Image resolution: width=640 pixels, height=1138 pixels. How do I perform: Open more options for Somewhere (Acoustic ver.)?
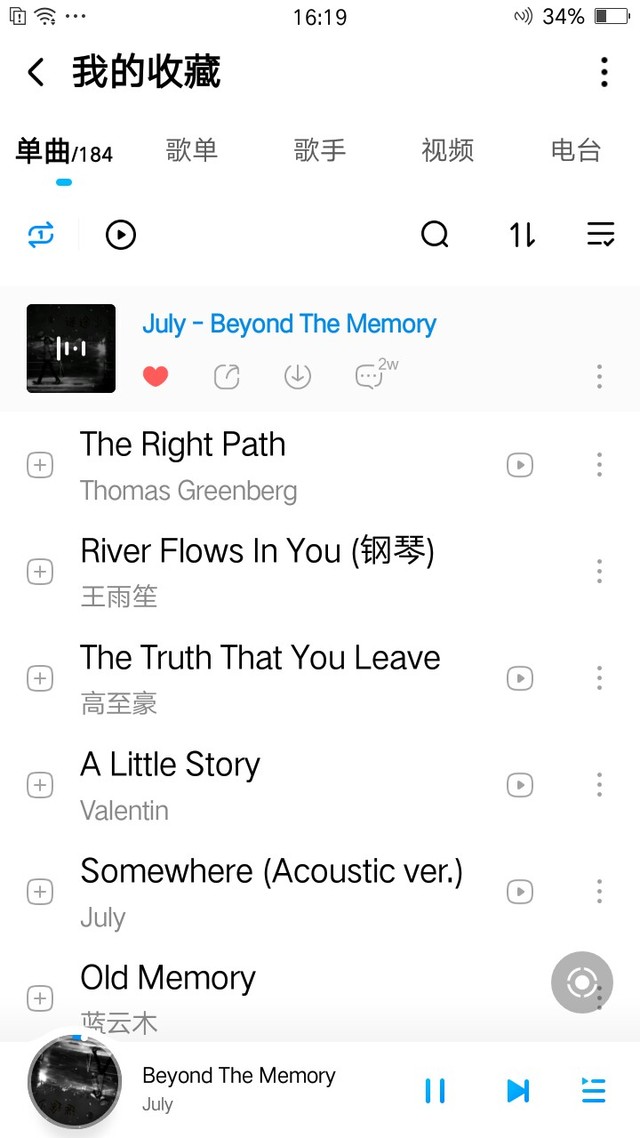pyautogui.click(x=599, y=891)
